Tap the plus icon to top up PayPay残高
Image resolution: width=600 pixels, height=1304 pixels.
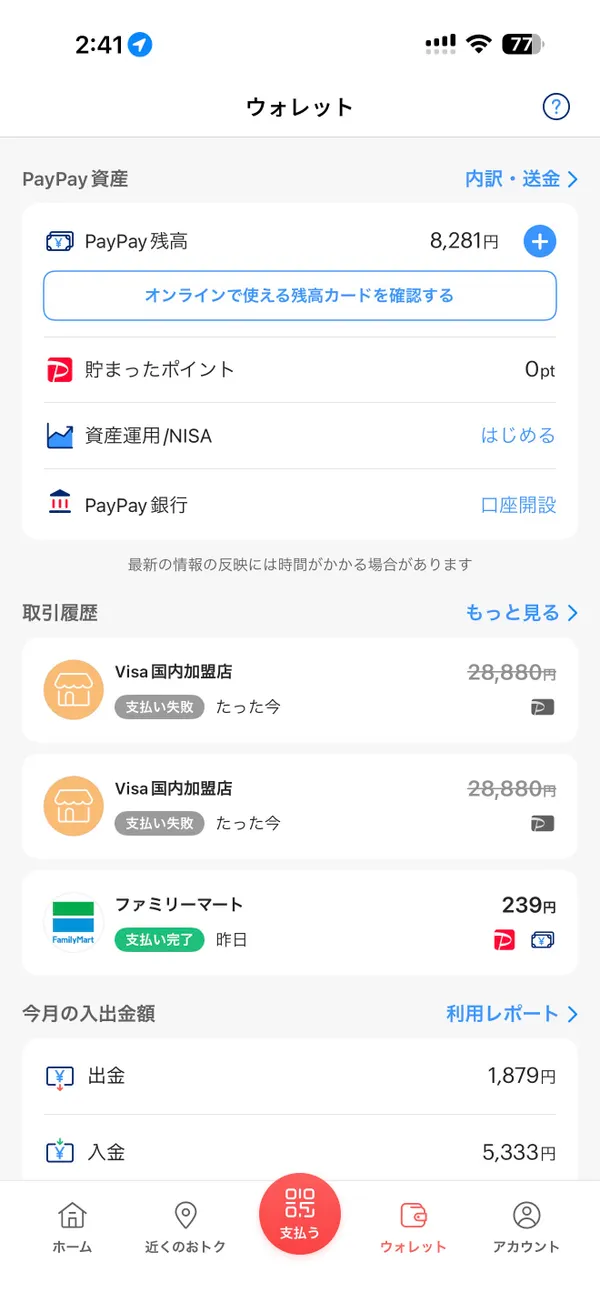point(540,241)
